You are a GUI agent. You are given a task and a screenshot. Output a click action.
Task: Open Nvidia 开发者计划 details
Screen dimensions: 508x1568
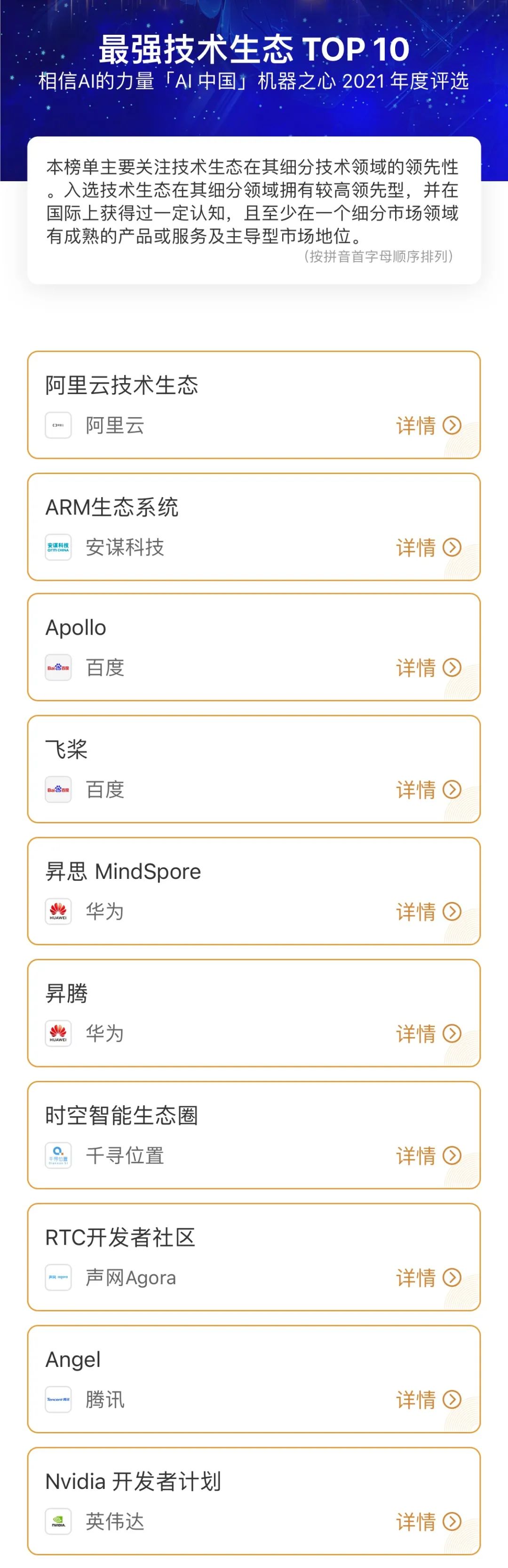pyautogui.click(x=429, y=1521)
